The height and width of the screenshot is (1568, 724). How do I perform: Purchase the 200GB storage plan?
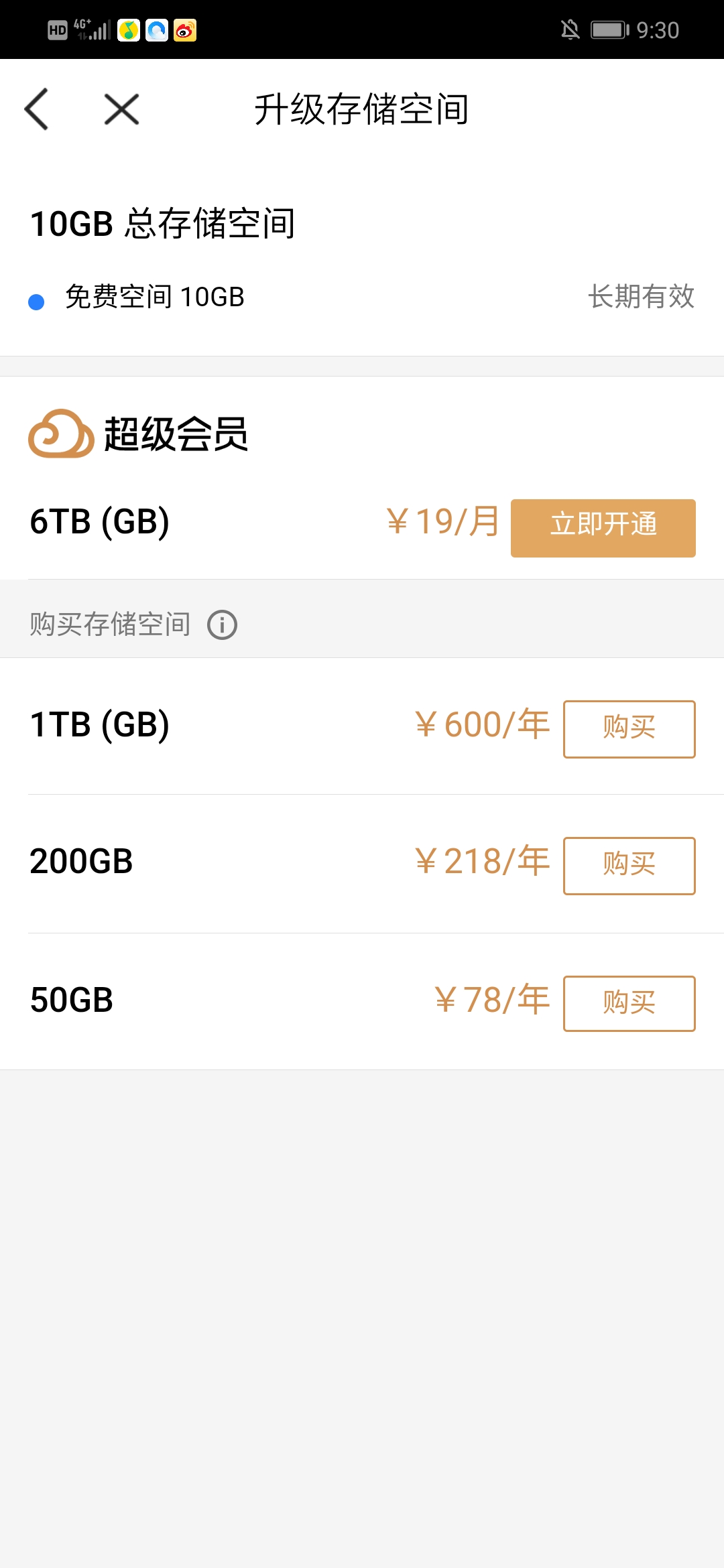(629, 866)
